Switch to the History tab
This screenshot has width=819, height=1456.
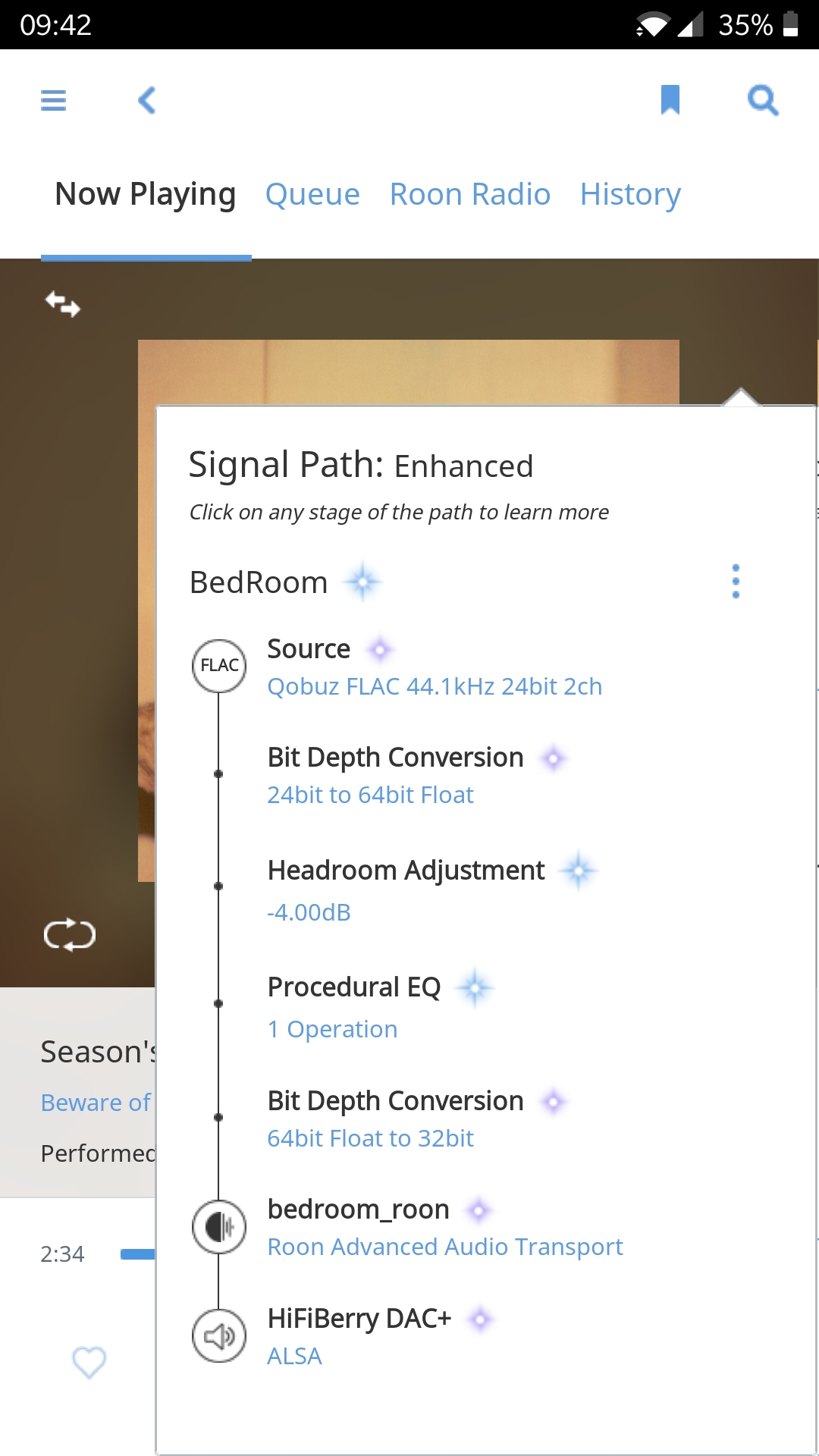tap(630, 195)
